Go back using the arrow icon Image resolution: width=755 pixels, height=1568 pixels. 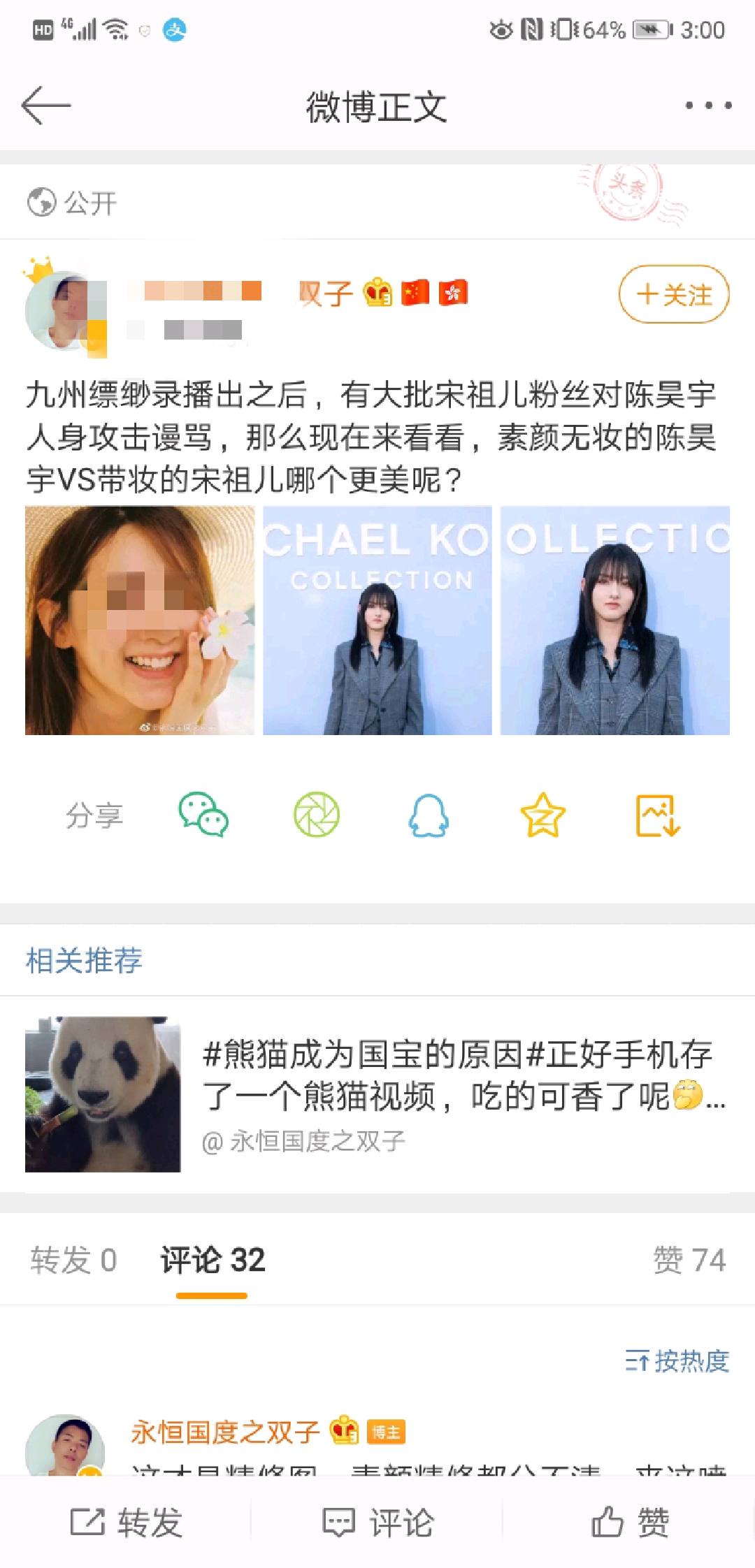pyautogui.click(x=46, y=106)
